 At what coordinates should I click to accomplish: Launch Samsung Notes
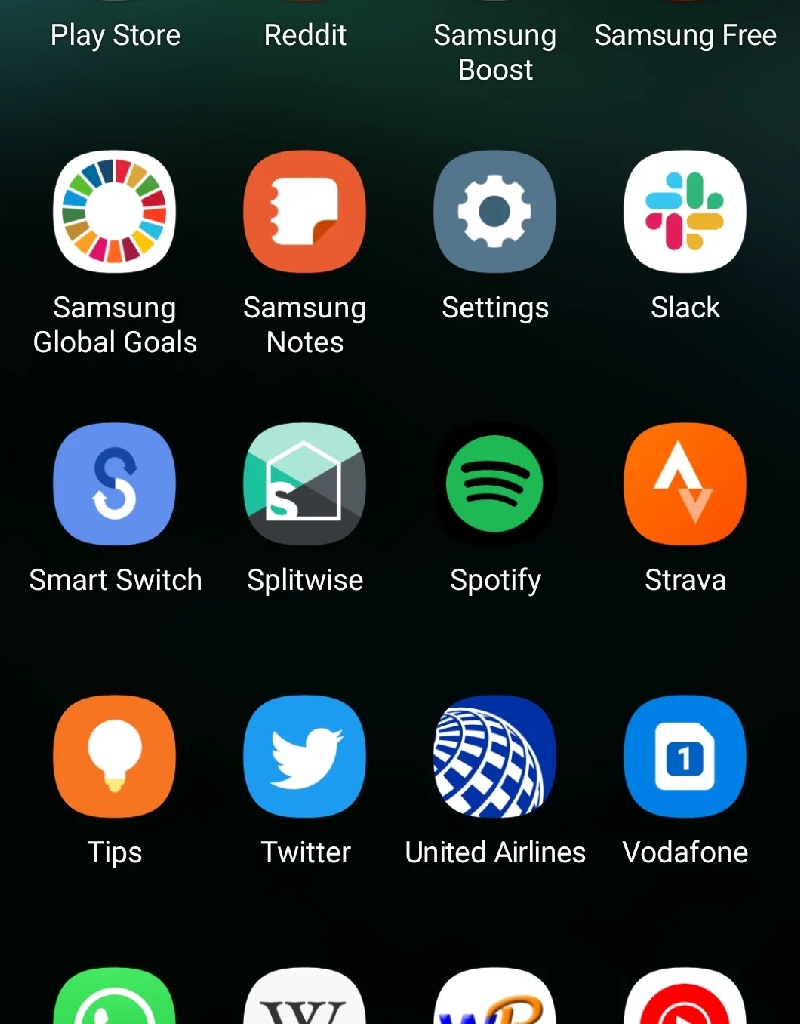tap(305, 212)
